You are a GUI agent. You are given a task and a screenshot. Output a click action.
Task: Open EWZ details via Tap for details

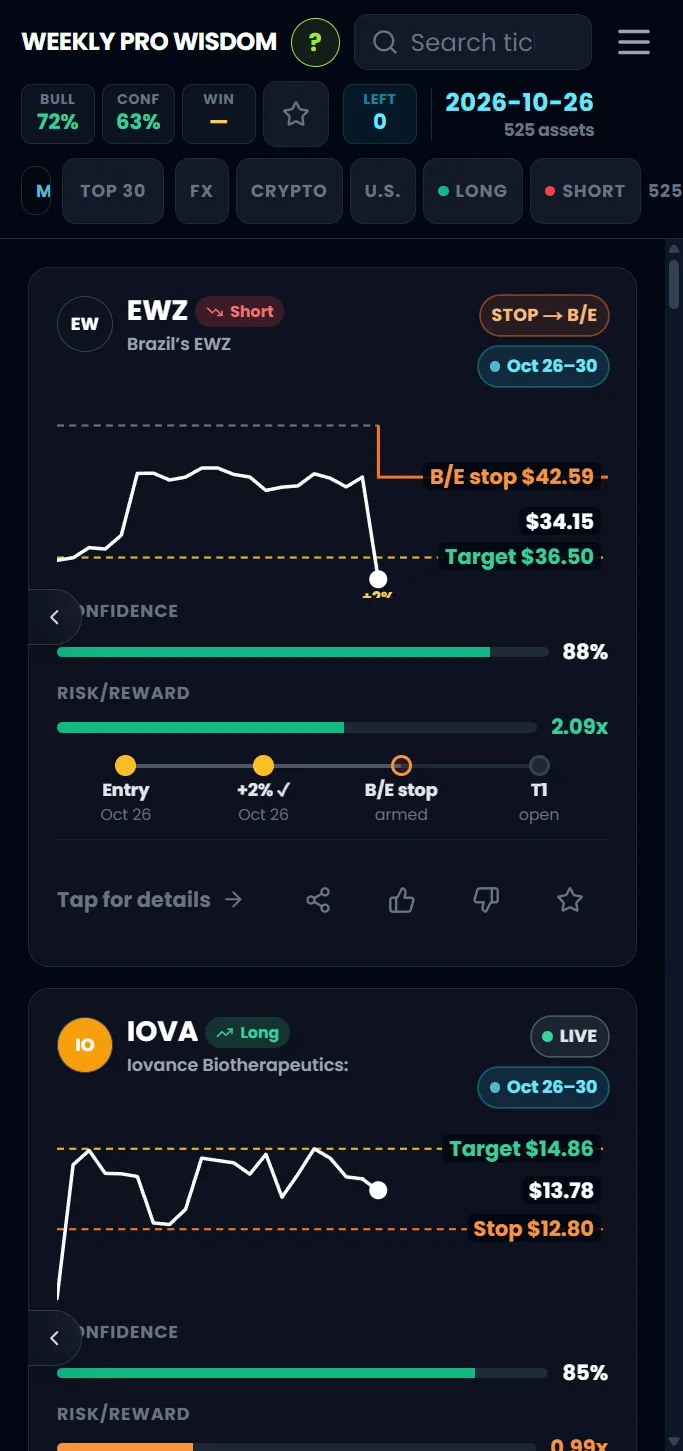[x=150, y=900]
